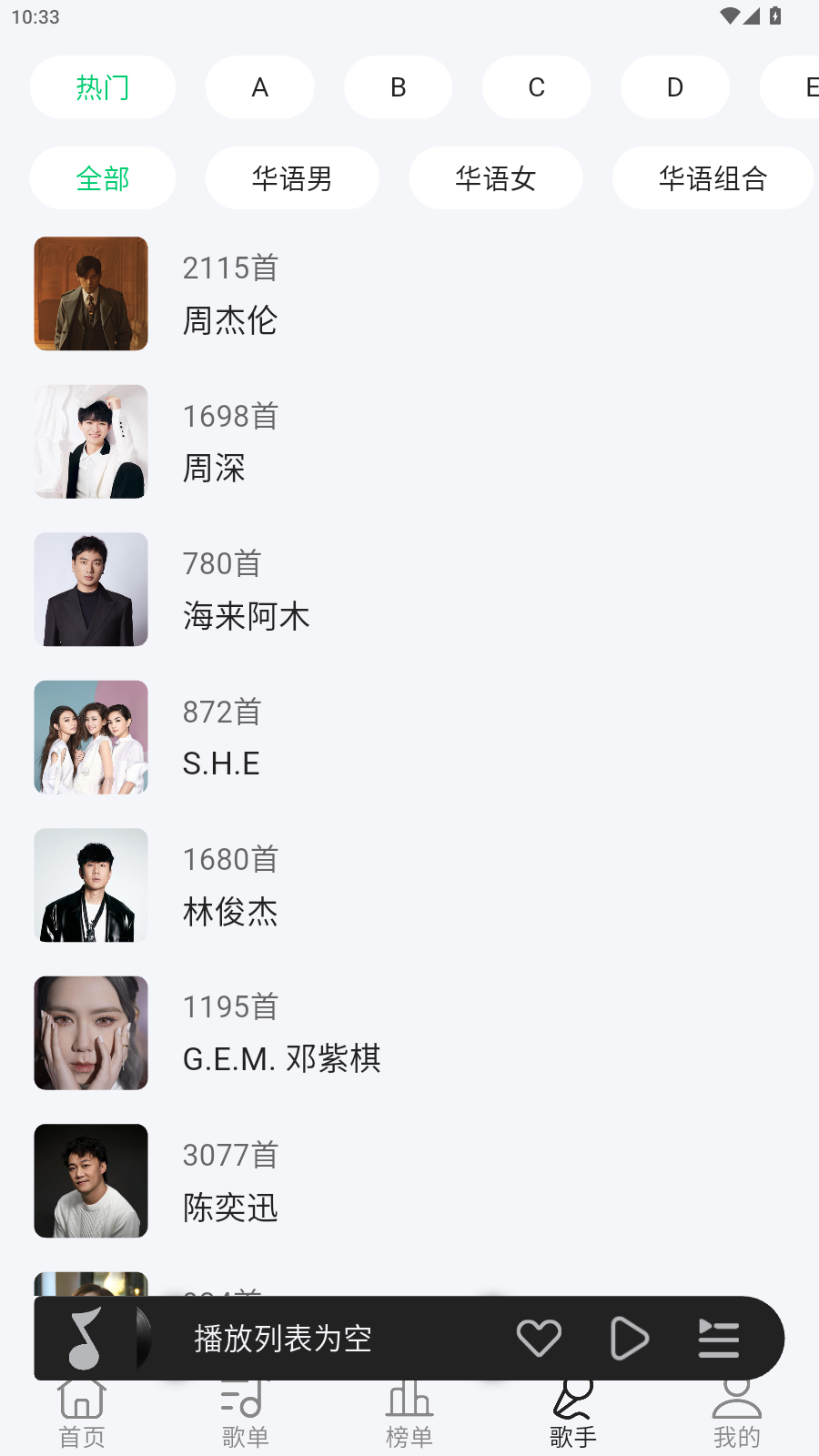The height and width of the screenshot is (1456, 819).
Task: Tap the 榜单 charts icon in bottom bar
Action: point(409,1406)
